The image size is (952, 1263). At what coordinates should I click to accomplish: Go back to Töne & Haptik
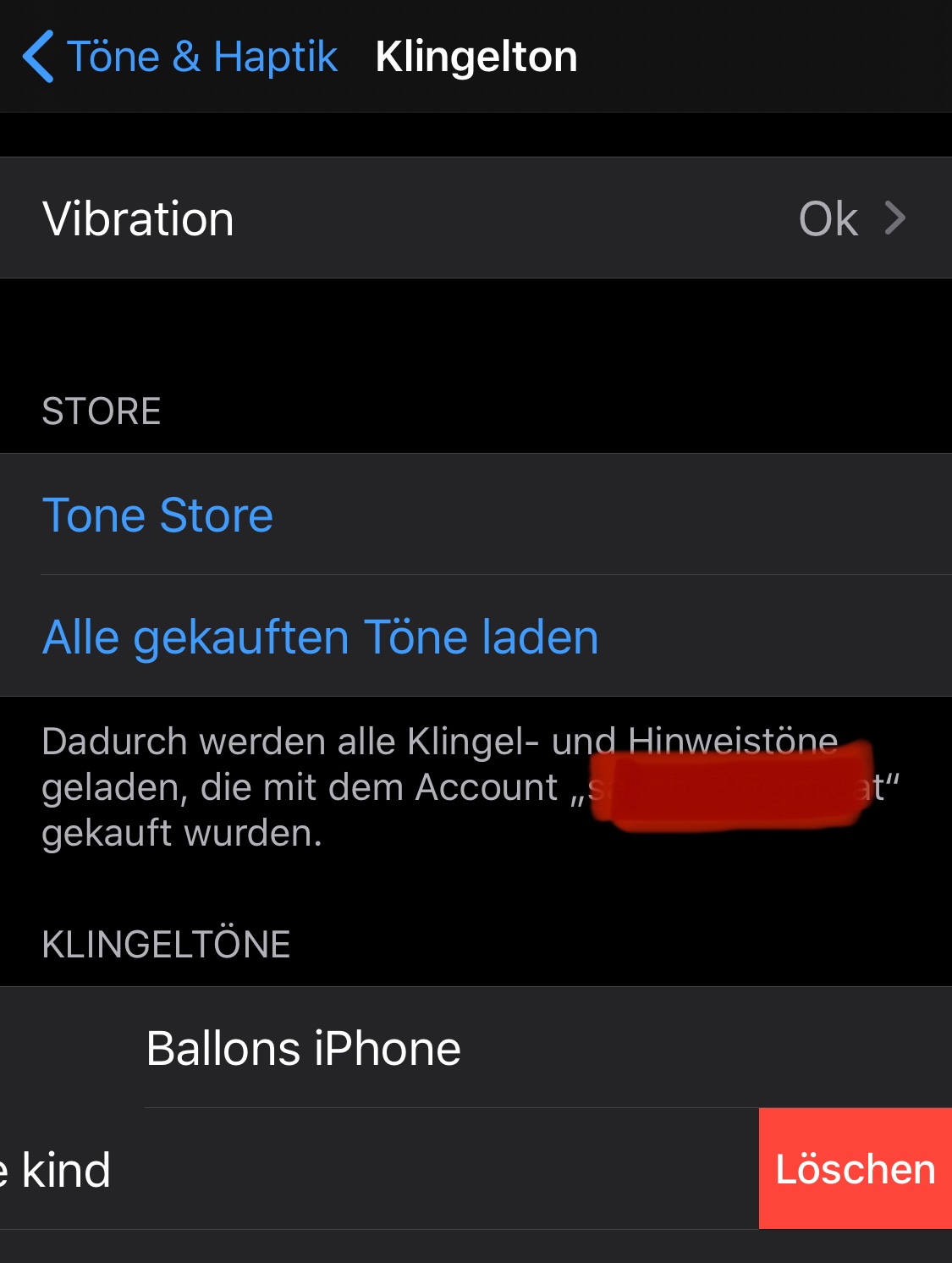180,57
